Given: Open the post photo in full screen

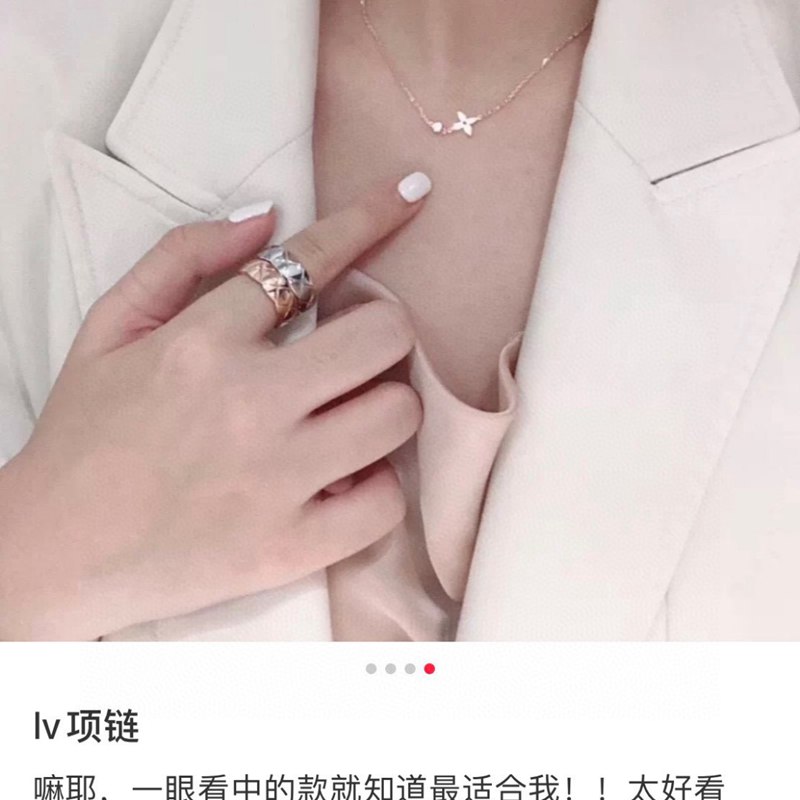Looking at the screenshot, I should tap(400, 320).
